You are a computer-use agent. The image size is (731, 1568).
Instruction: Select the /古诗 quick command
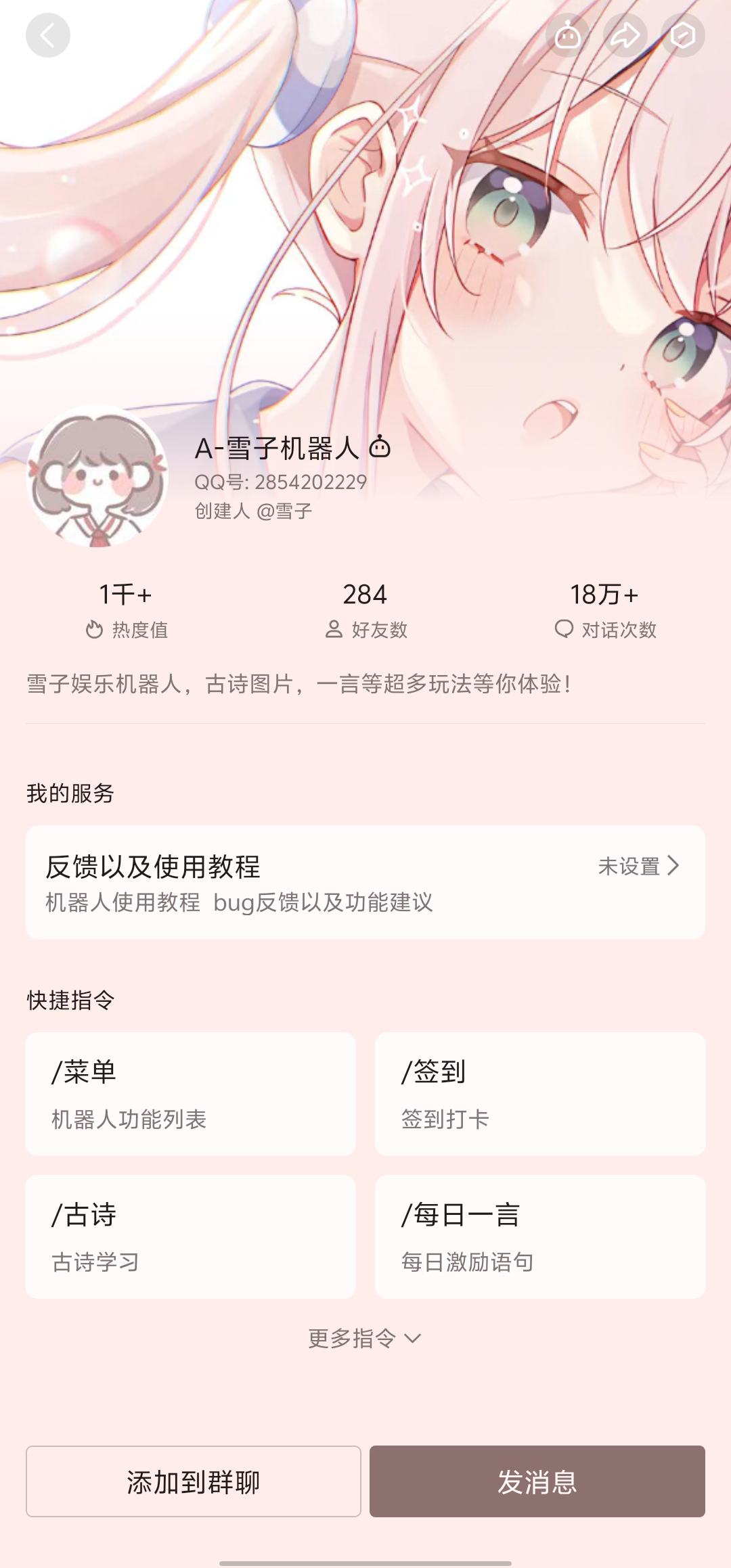click(x=190, y=1236)
